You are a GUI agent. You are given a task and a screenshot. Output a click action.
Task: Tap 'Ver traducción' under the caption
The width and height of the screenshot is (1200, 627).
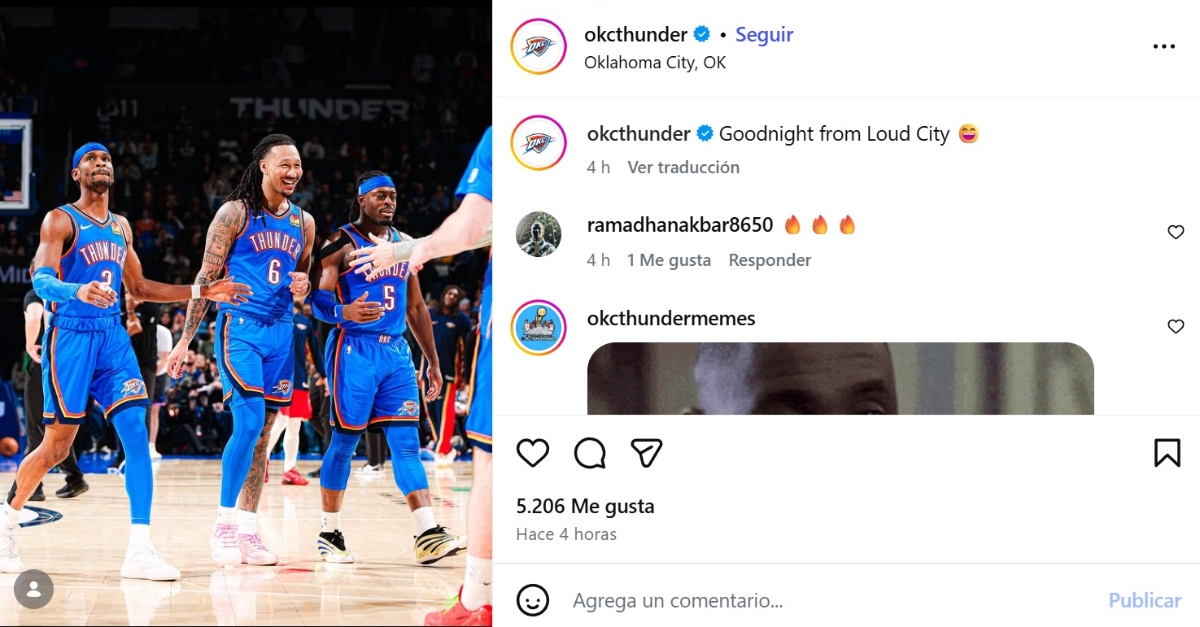point(683,167)
